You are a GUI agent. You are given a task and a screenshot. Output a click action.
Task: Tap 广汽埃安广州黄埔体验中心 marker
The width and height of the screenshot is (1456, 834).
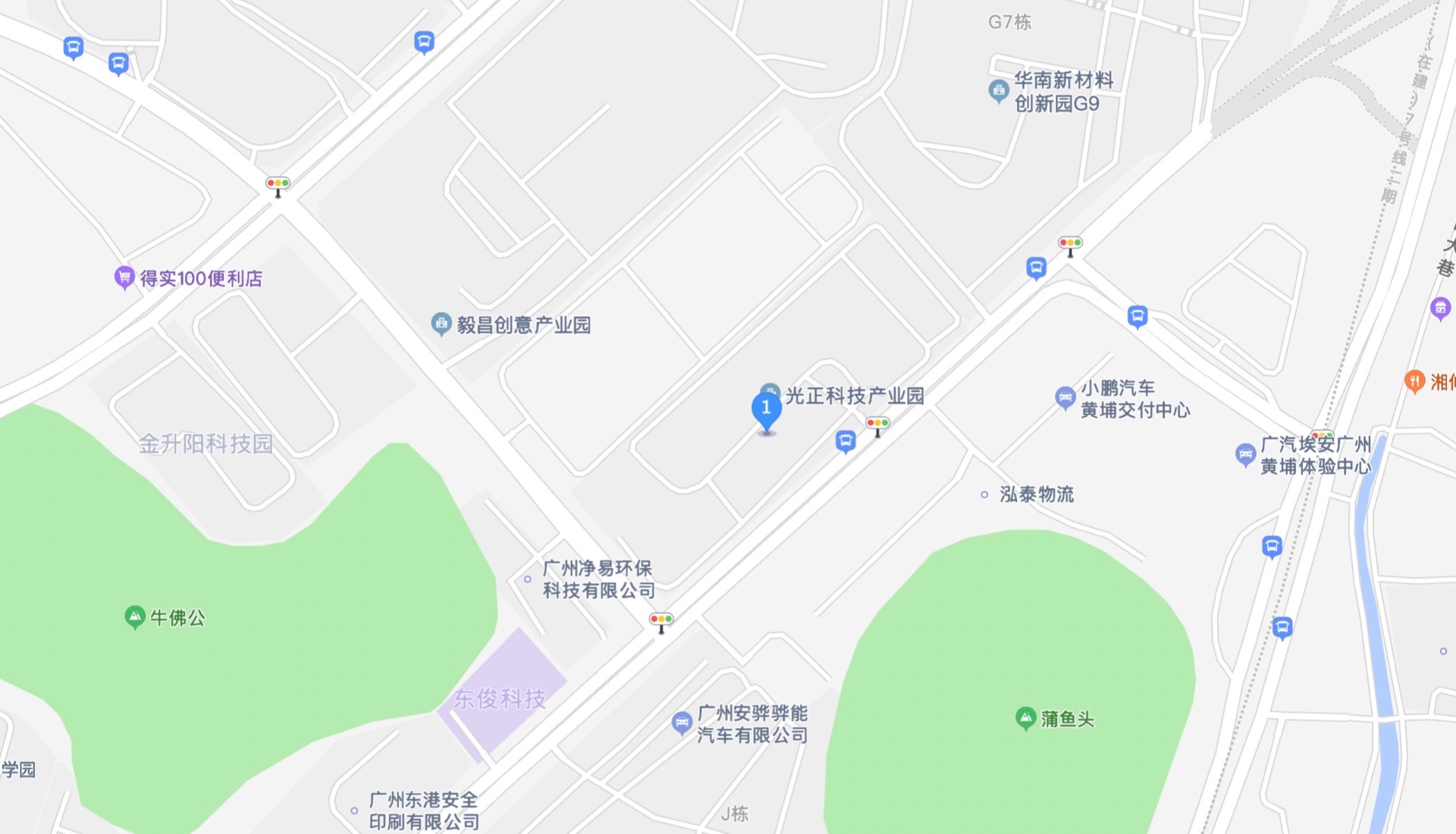point(1244,454)
